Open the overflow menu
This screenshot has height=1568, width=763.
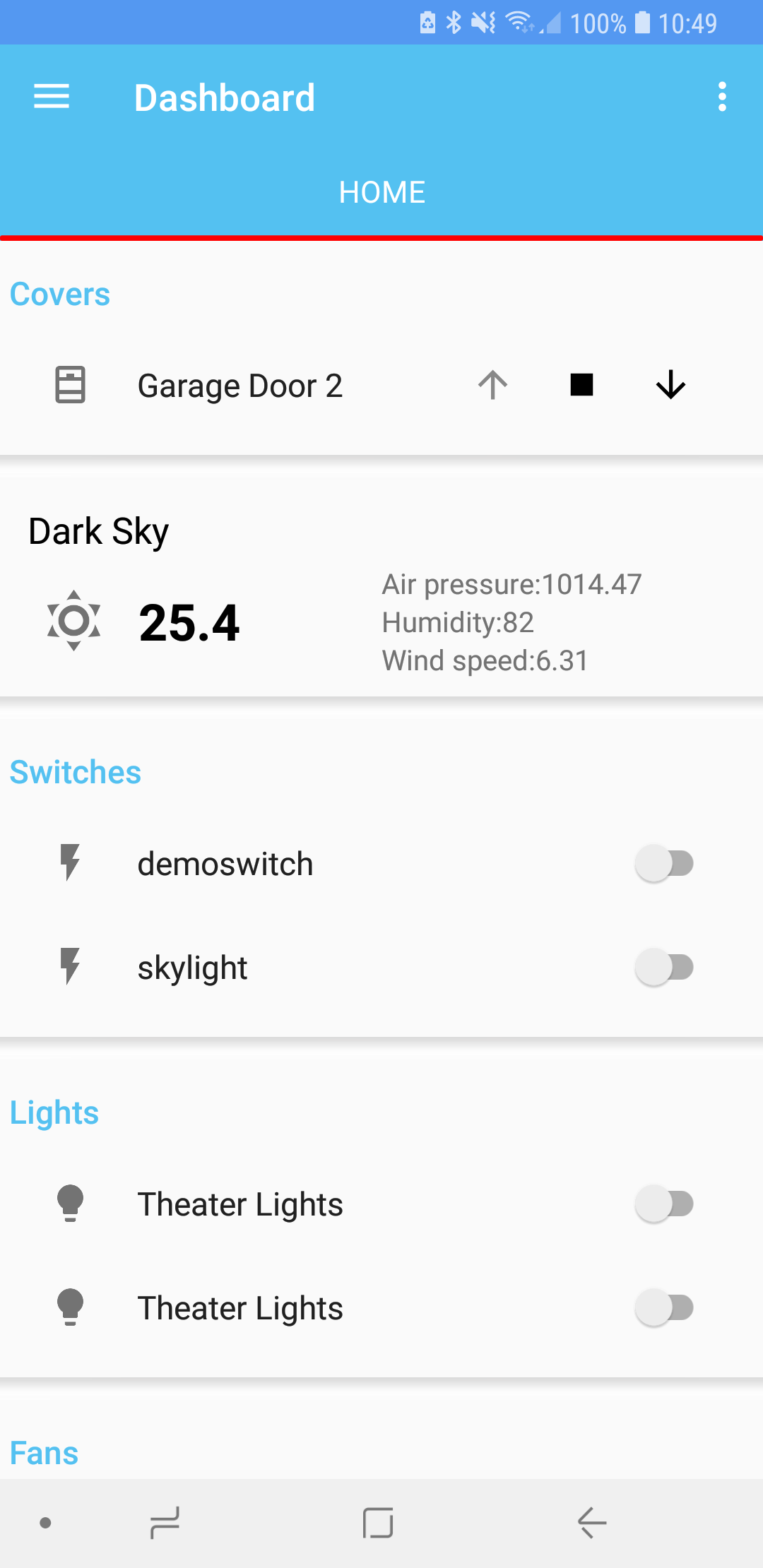click(x=721, y=97)
